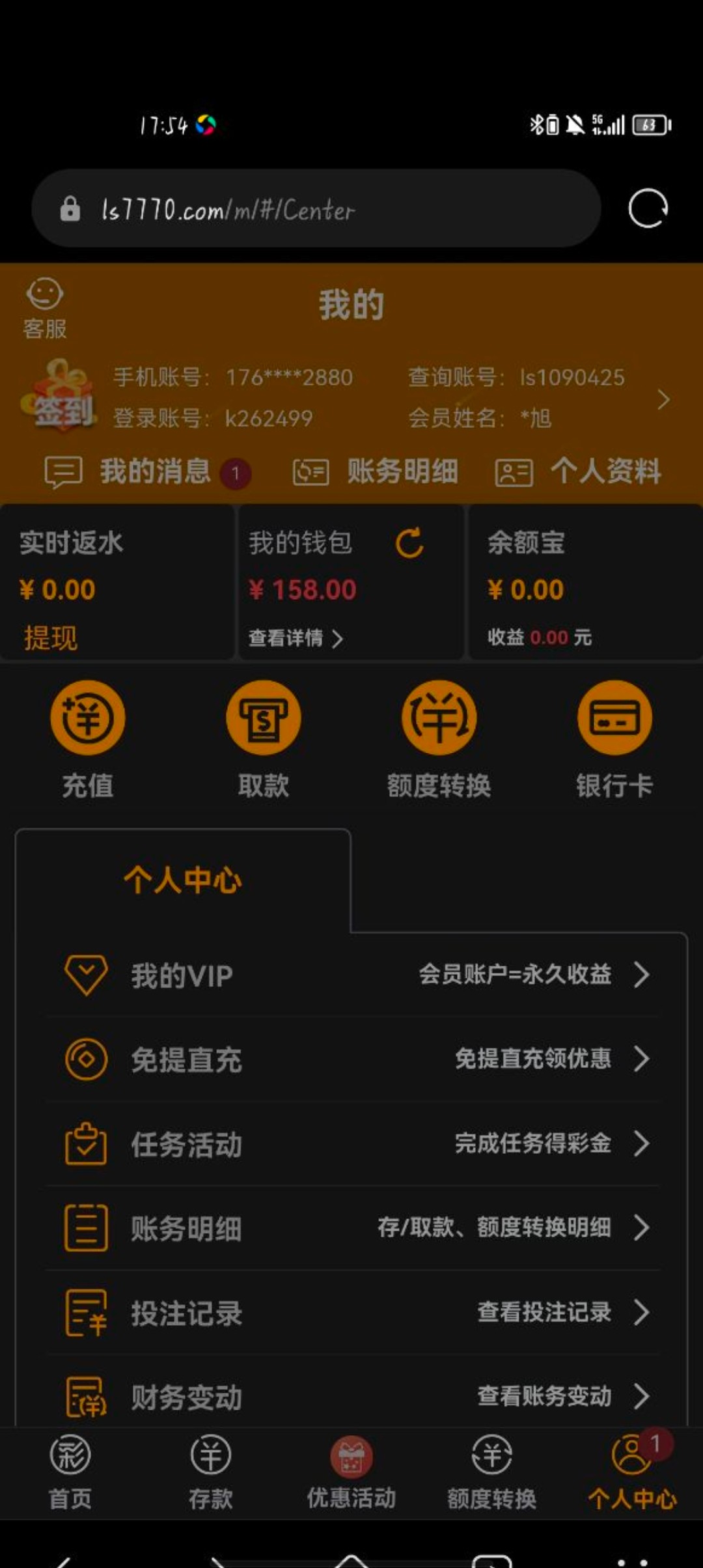Open 客服 customer service
This screenshot has width=703, height=1568.
44,309
